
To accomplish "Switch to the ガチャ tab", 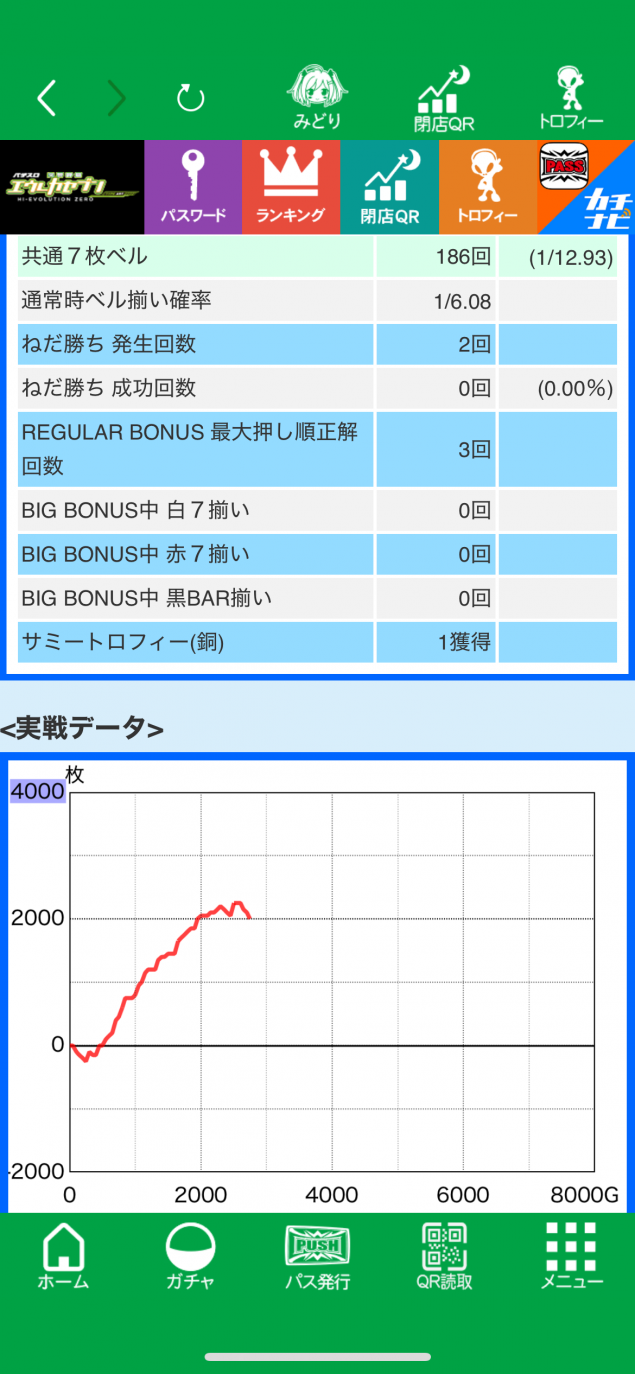I will point(190,1257).
